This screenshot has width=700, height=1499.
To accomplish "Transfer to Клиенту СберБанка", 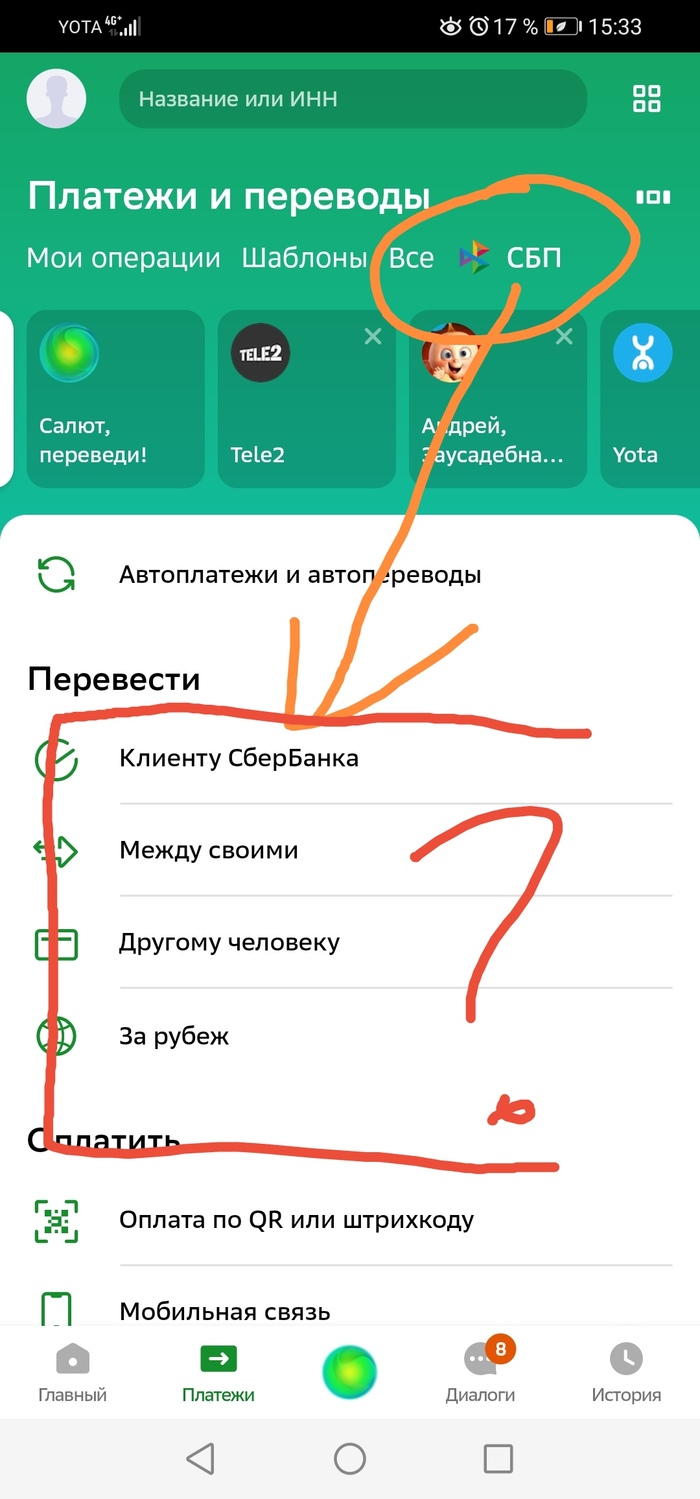I will point(238,758).
